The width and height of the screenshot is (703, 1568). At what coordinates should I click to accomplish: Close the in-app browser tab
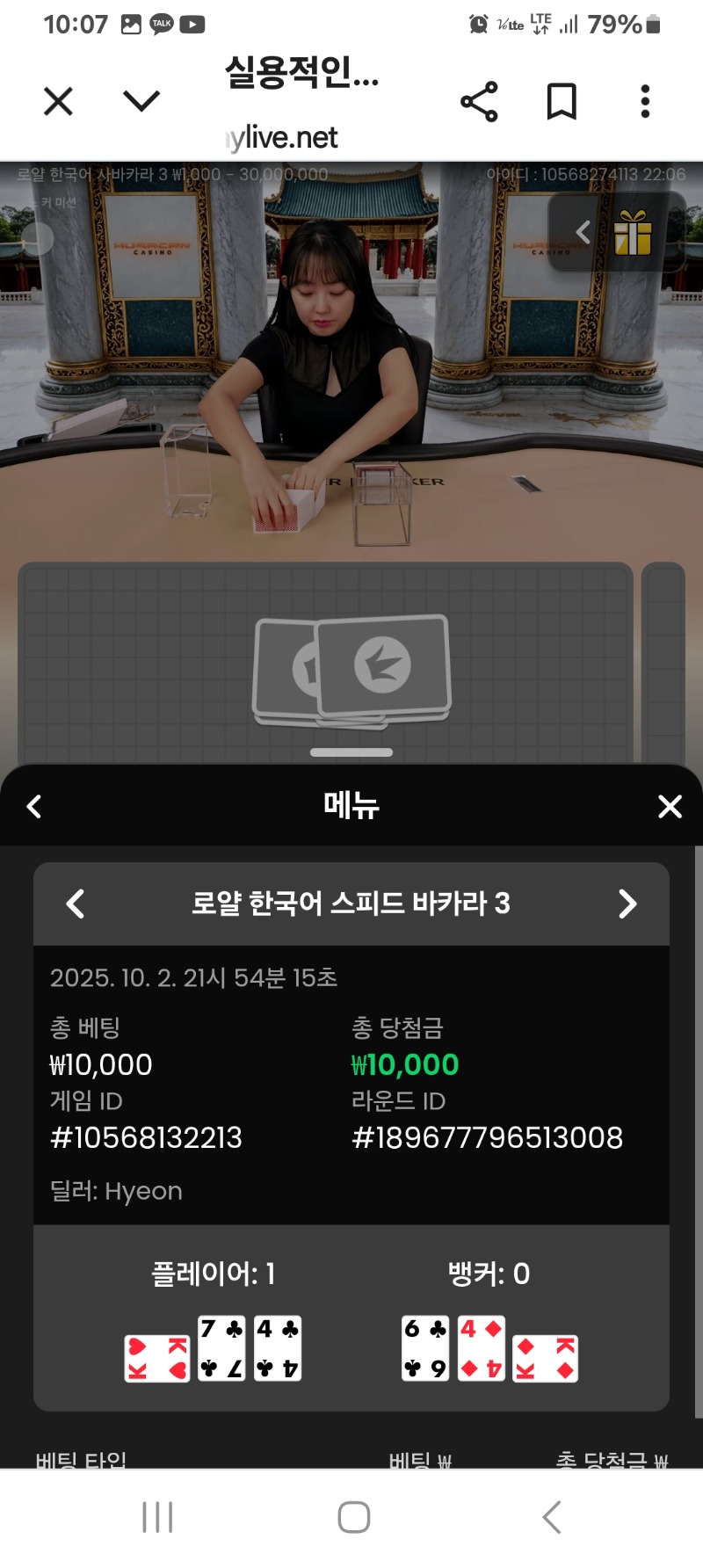point(58,102)
